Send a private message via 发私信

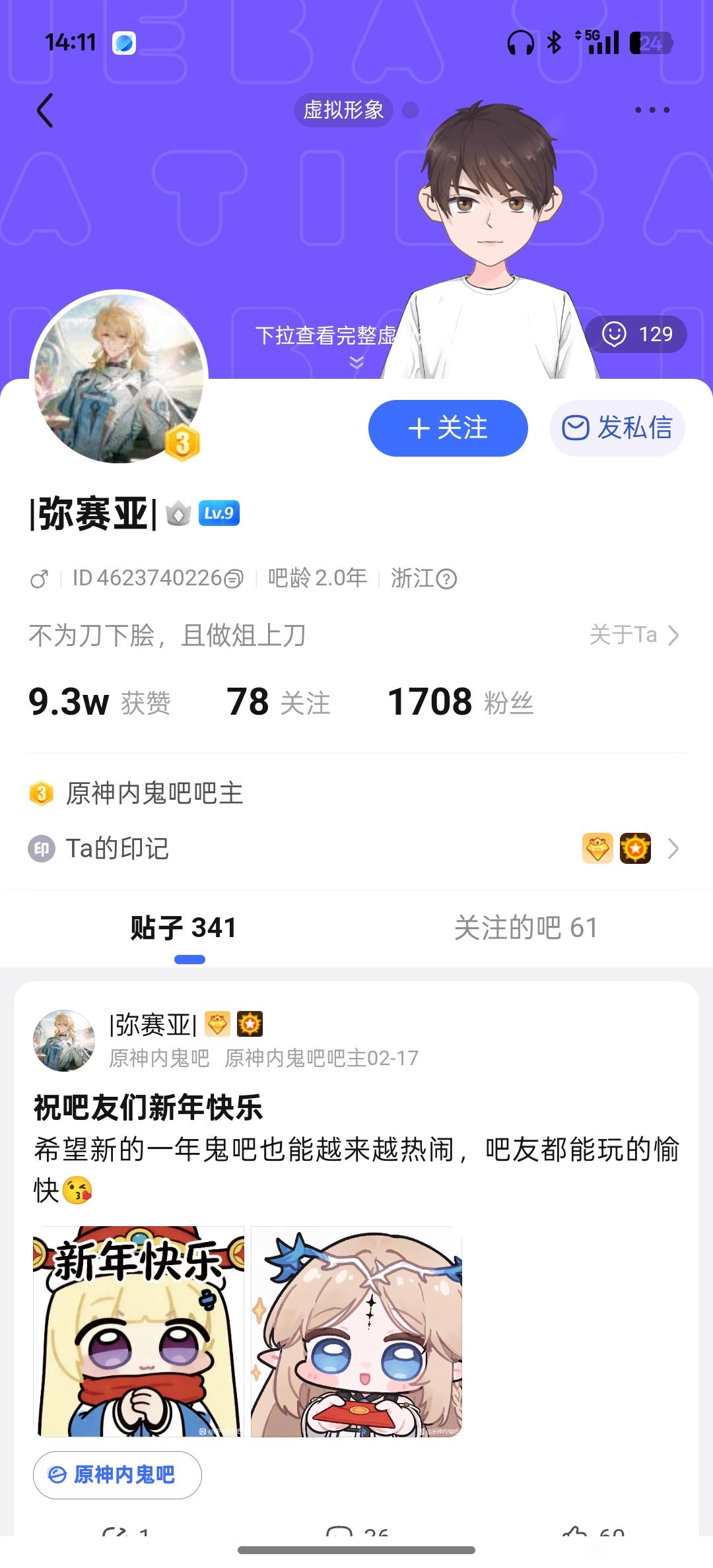pos(617,428)
